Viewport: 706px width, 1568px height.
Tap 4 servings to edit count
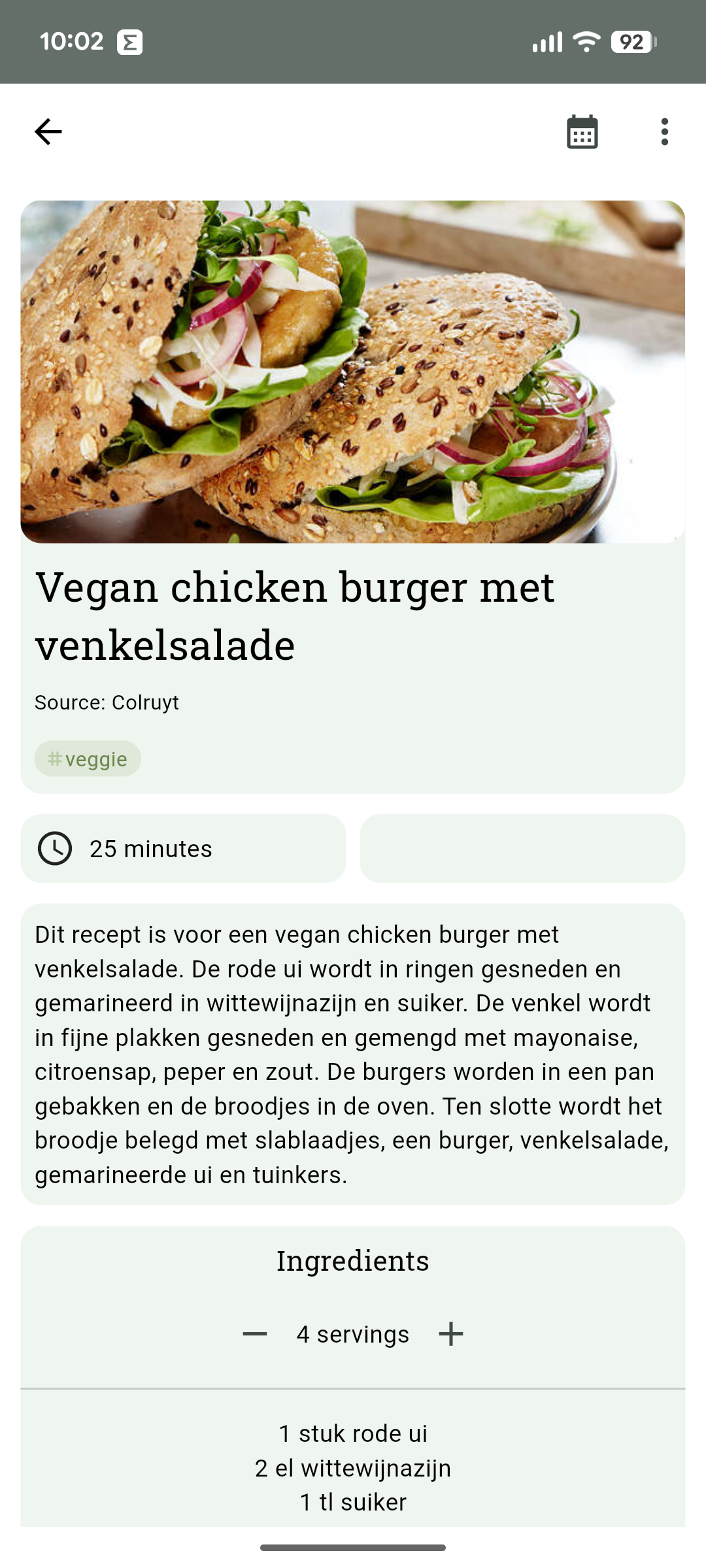pos(352,1333)
